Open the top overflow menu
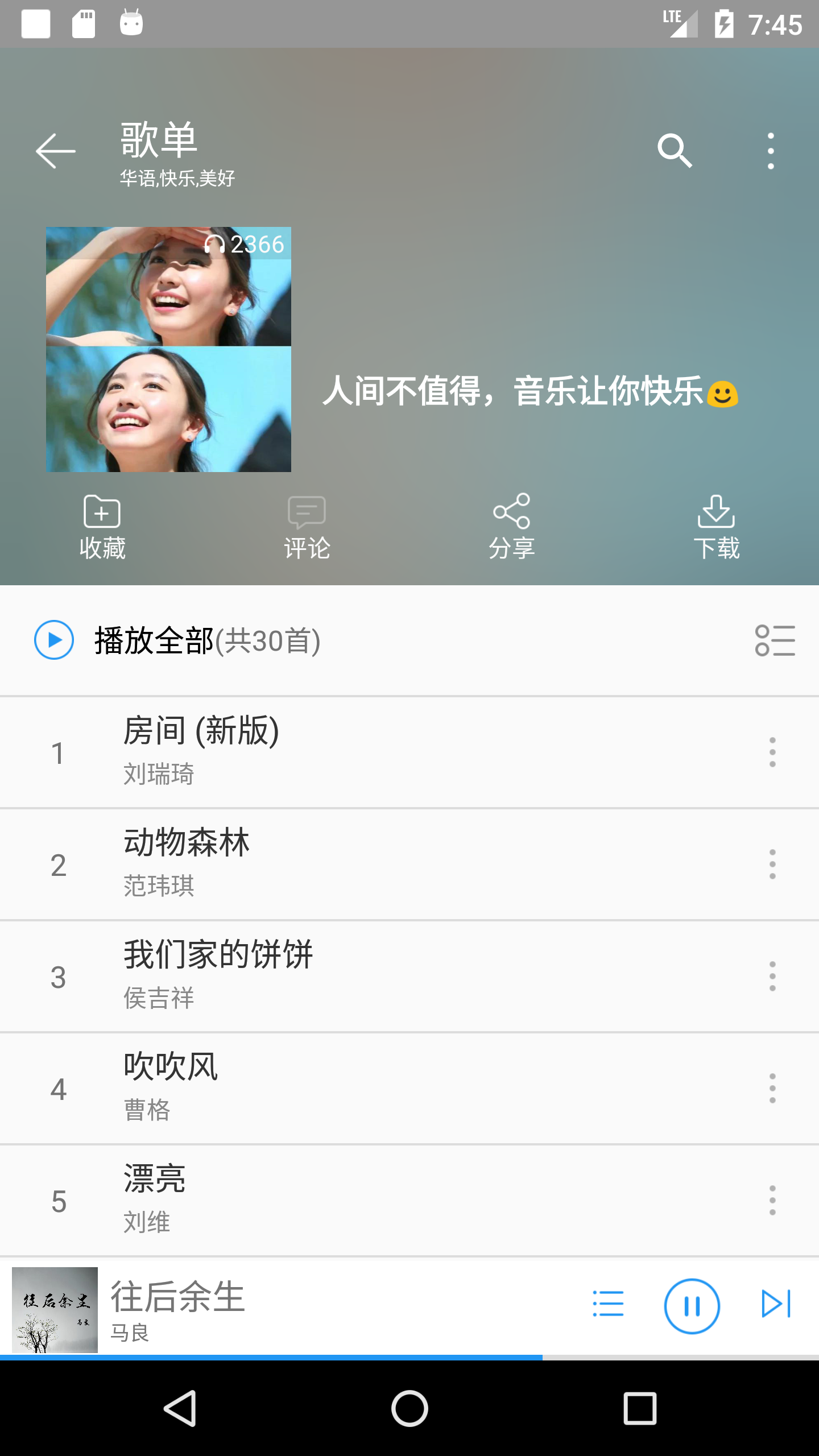The height and width of the screenshot is (1456, 819). [x=771, y=151]
